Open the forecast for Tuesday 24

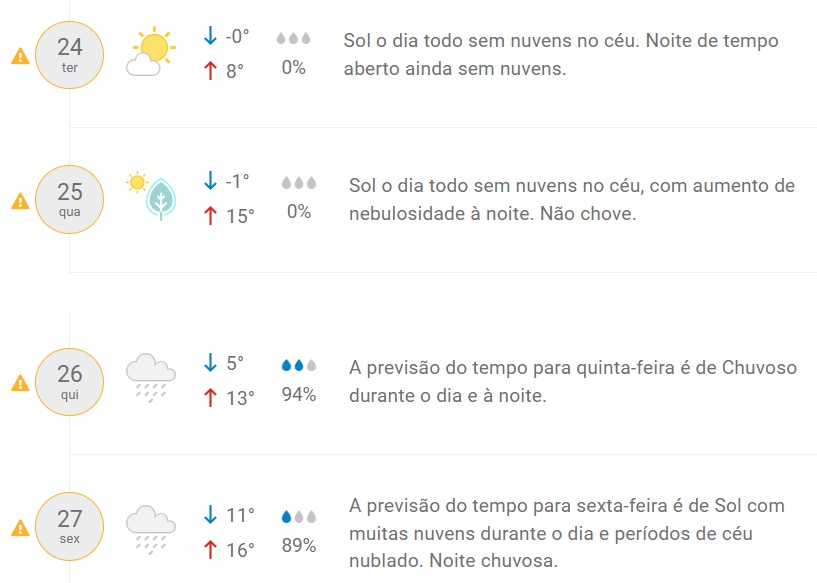pyautogui.click(x=70, y=55)
